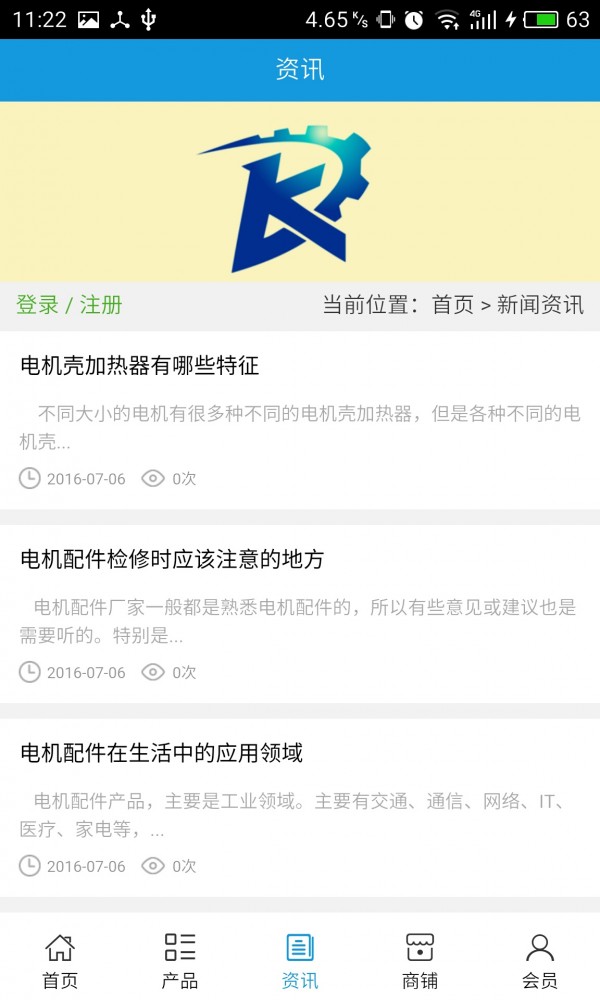
Task: Open the 商铺 tab
Action: [x=420, y=960]
